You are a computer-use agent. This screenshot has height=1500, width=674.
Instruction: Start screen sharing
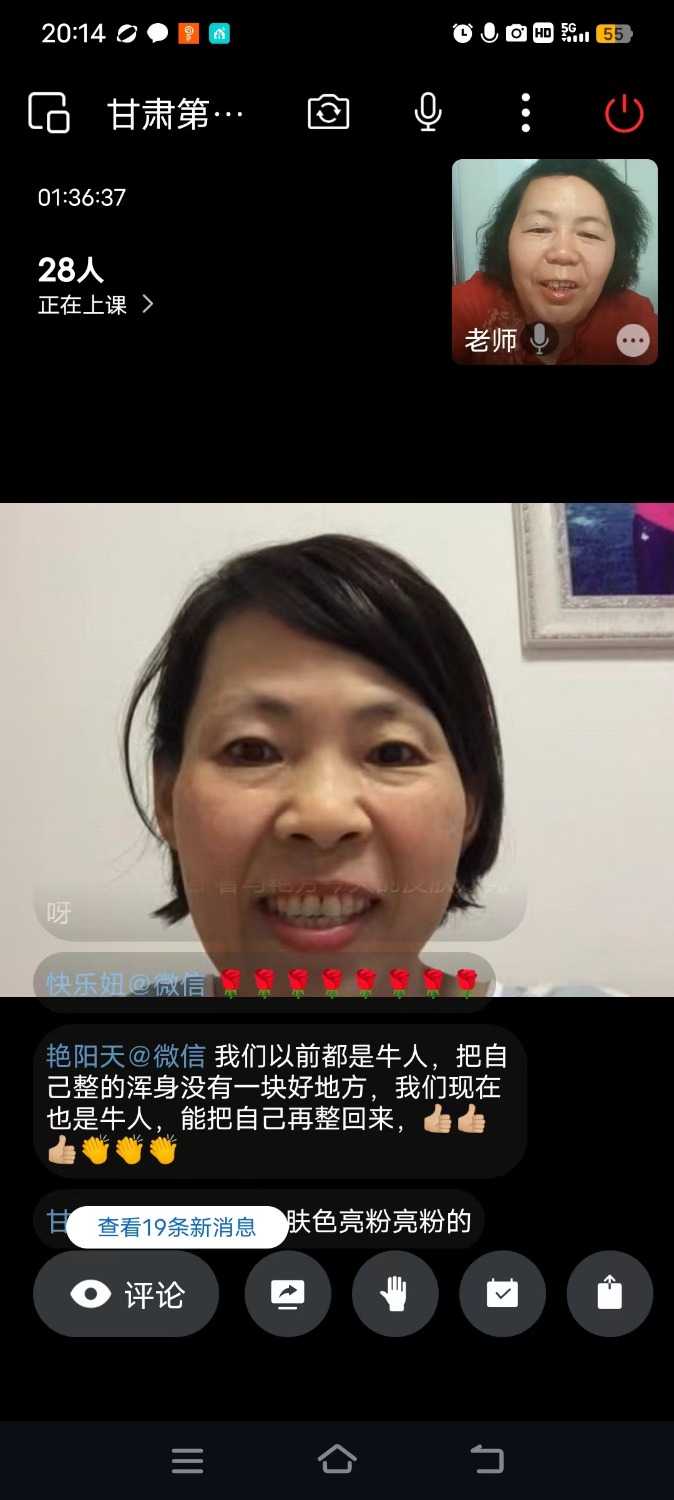[x=288, y=1294]
